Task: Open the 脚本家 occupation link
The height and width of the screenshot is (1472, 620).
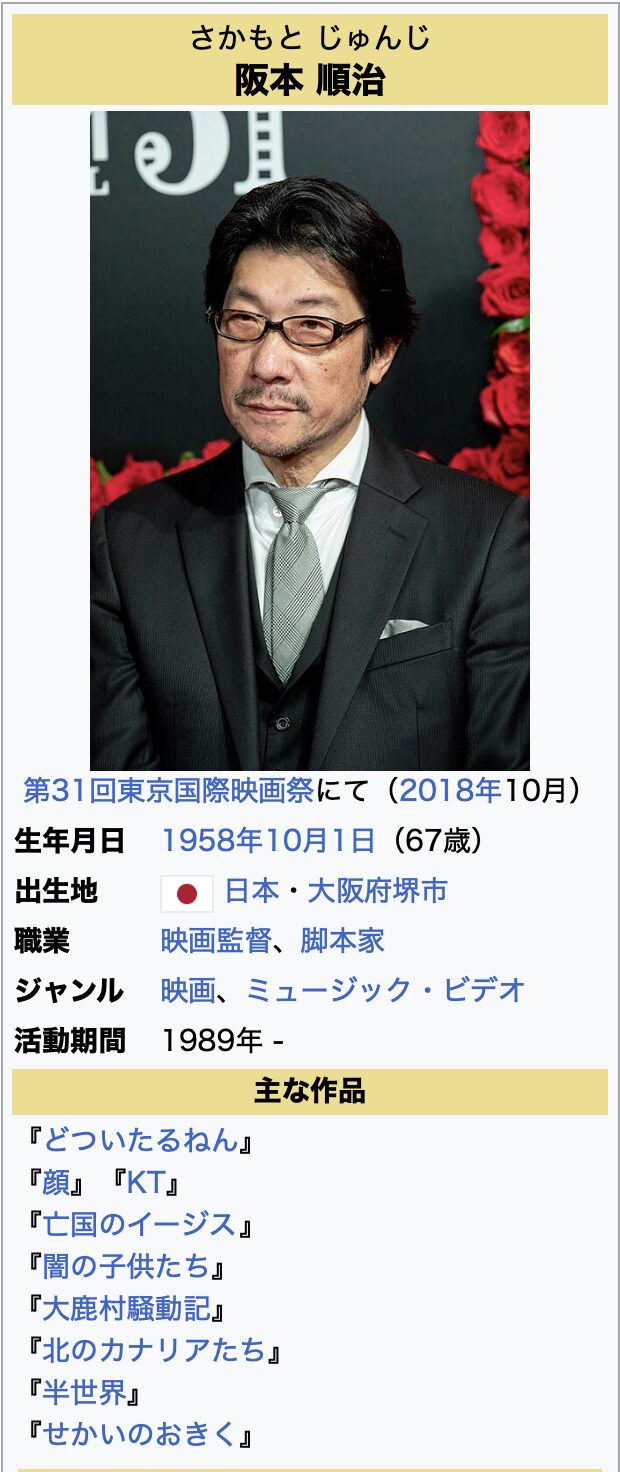Action: [x=342, y=941]
